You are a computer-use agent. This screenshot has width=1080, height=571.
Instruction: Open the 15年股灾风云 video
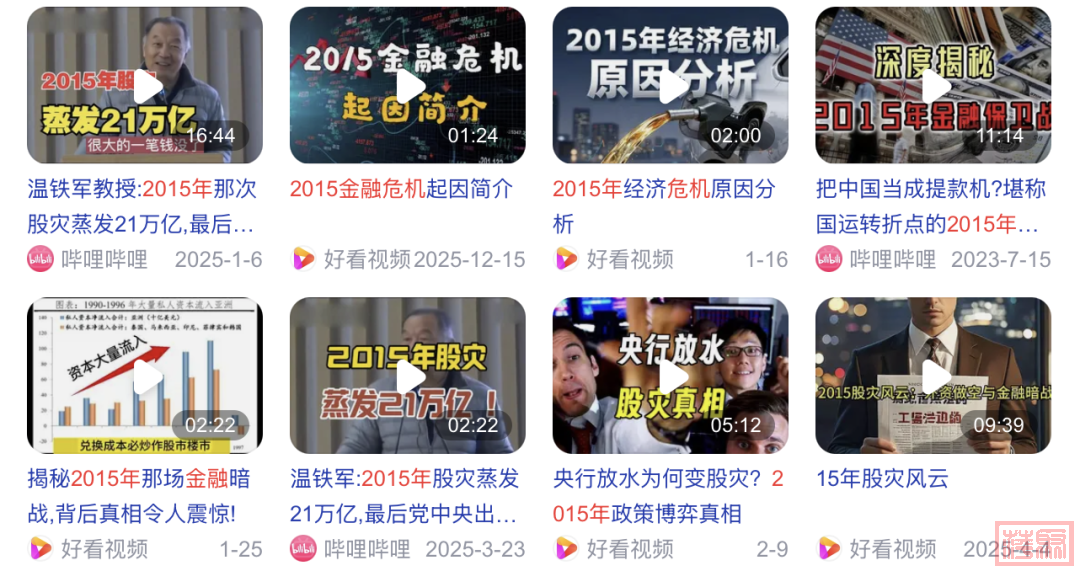pyautogui.click(x=933, y=376)
